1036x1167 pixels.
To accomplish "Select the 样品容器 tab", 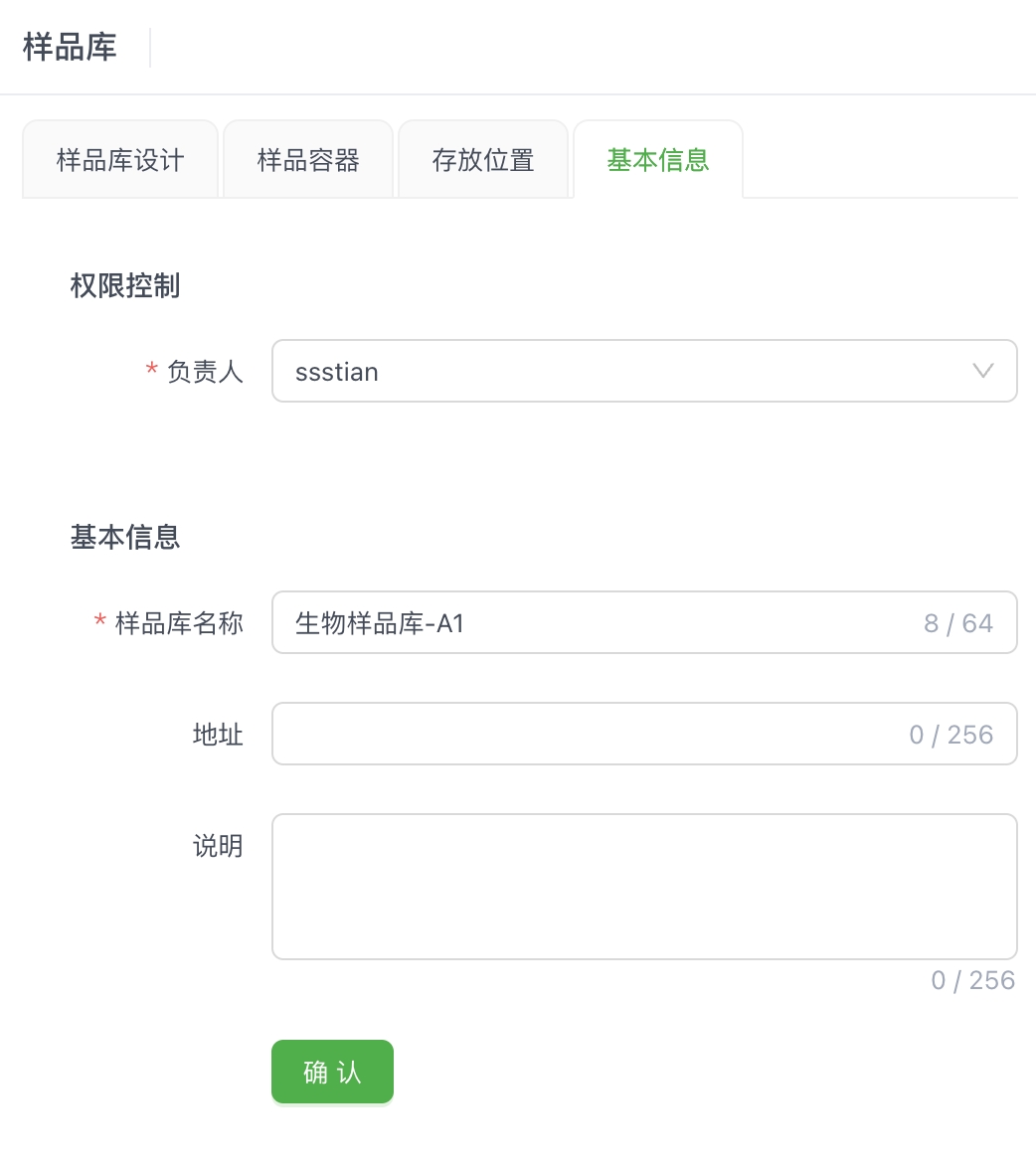I will [x=307, y=159].
